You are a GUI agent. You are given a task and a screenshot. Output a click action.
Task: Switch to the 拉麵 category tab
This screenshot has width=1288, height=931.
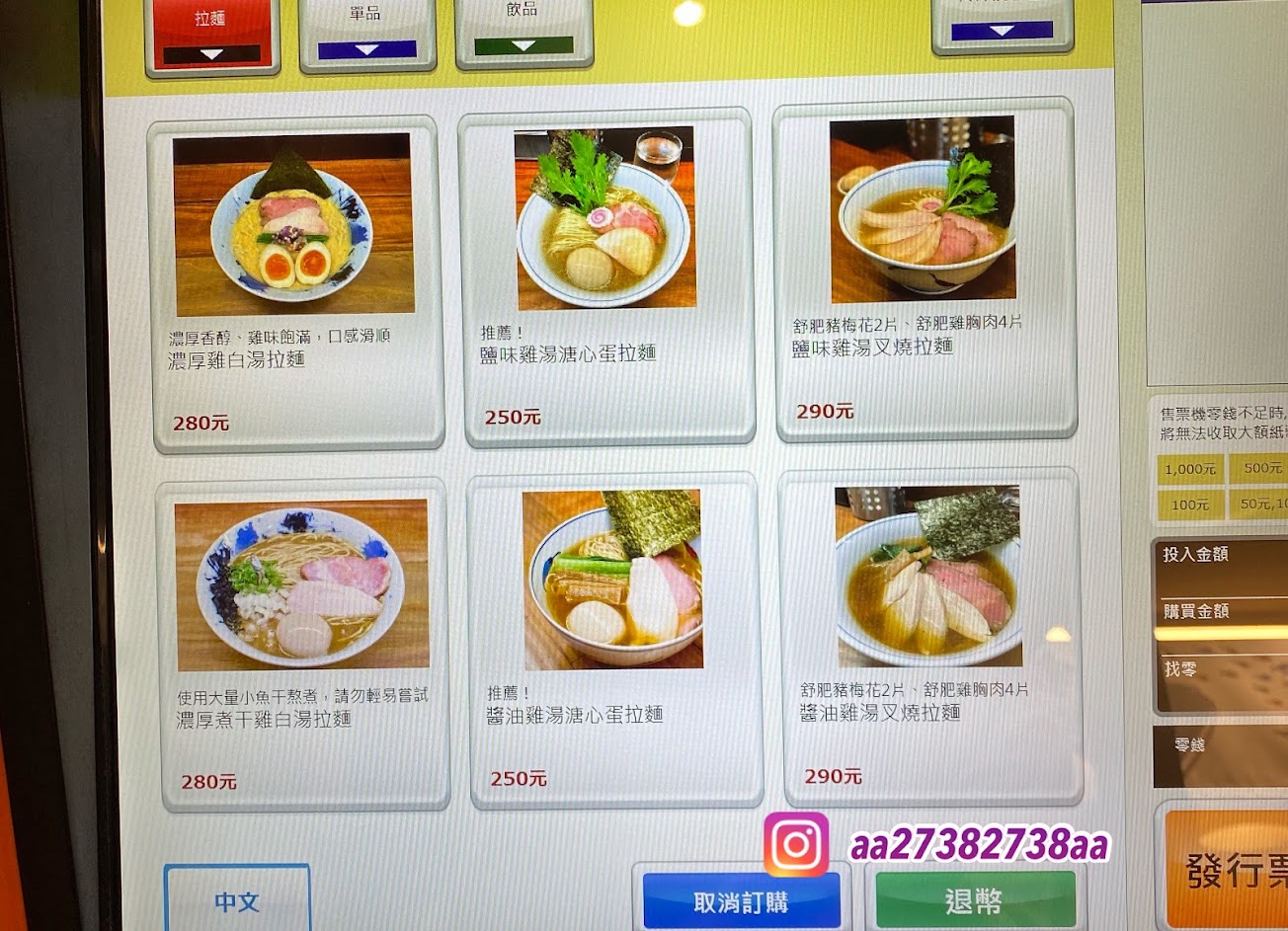(x=212, y=35)
